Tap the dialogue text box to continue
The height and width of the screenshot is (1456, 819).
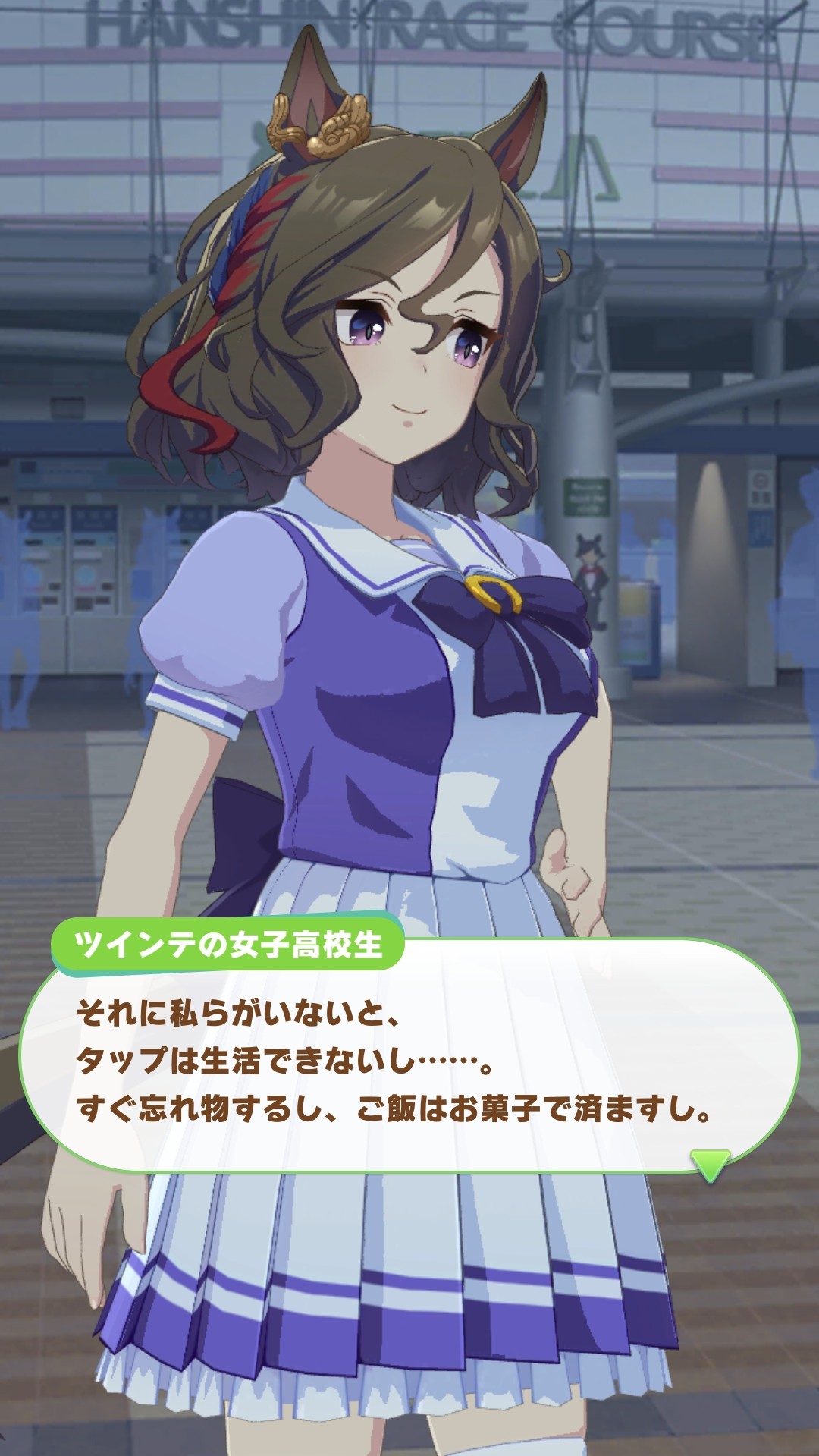click(x=409, y=1055)
